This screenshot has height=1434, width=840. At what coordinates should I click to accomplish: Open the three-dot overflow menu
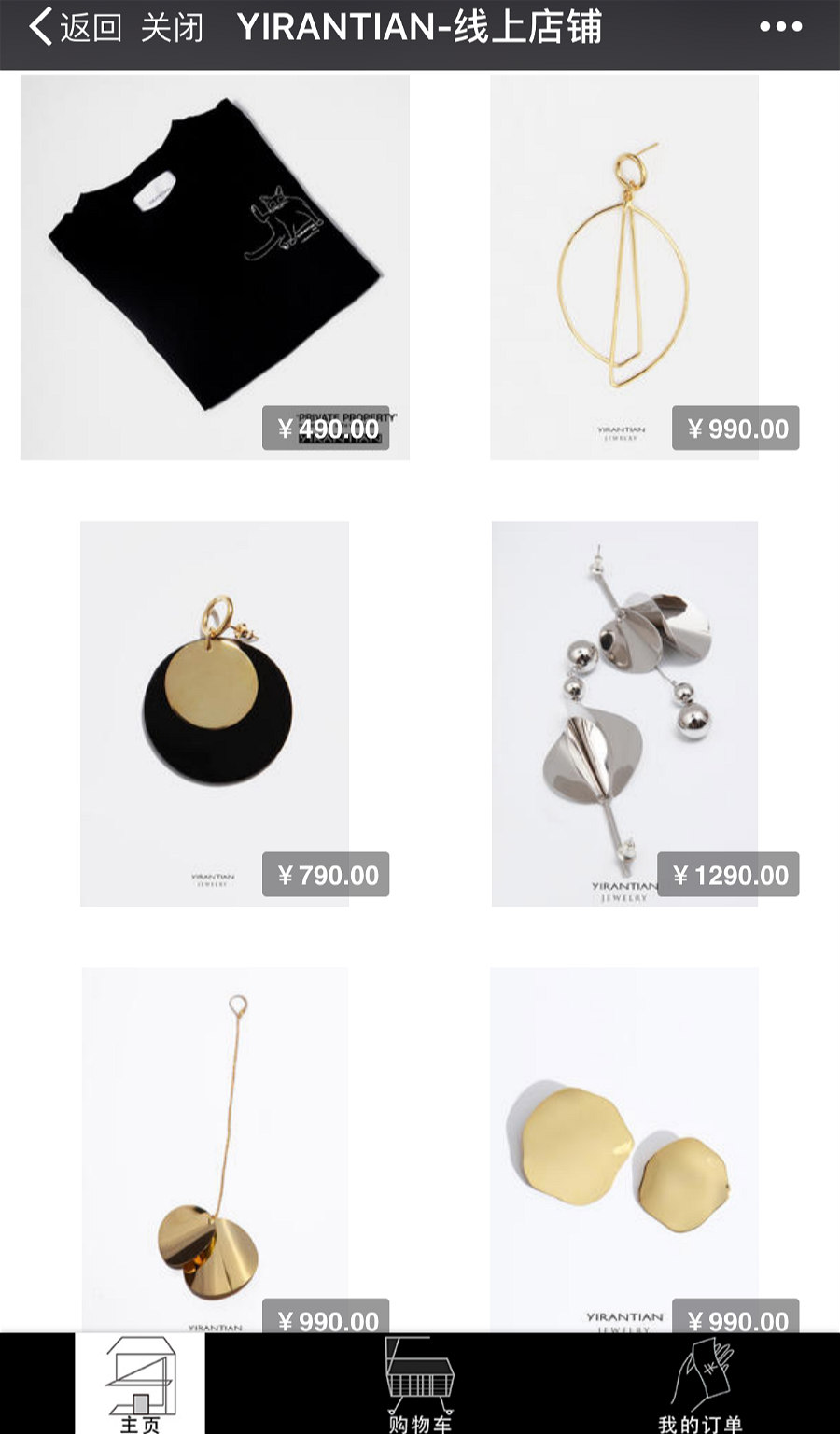point(780,28)
